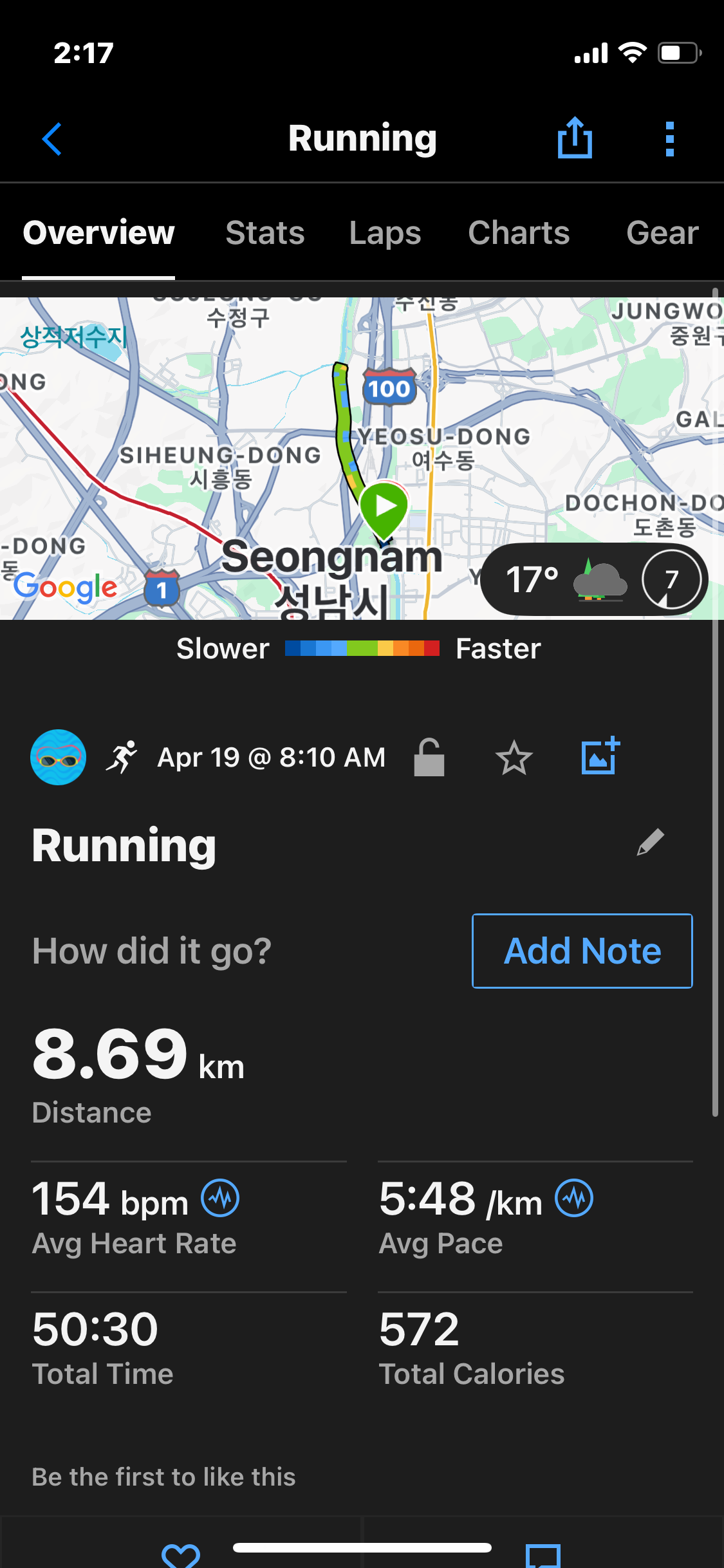Open the profile avatar with goggles

[x=58, y=758]
